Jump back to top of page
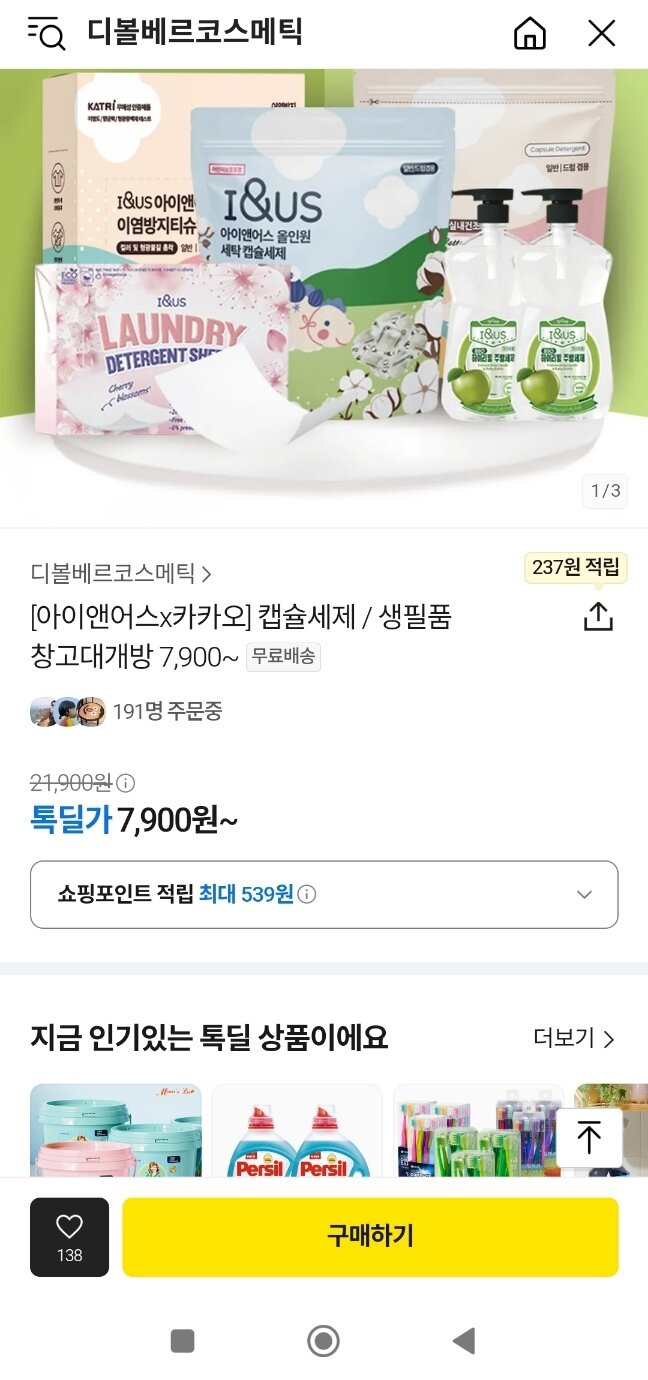 point(589,1138)
